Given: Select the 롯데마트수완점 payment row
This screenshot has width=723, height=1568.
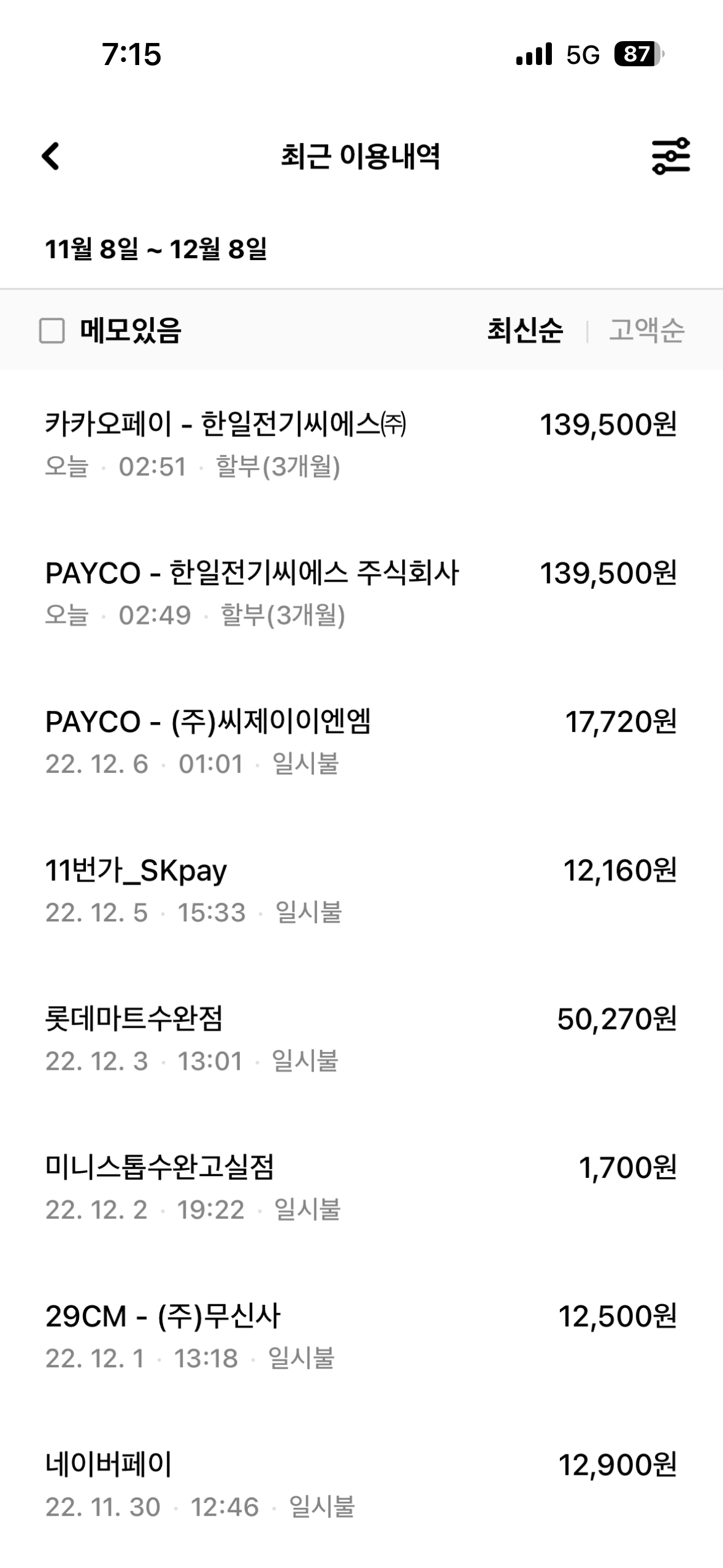Looking at the screenshot, I should [x=361, y=1039].
